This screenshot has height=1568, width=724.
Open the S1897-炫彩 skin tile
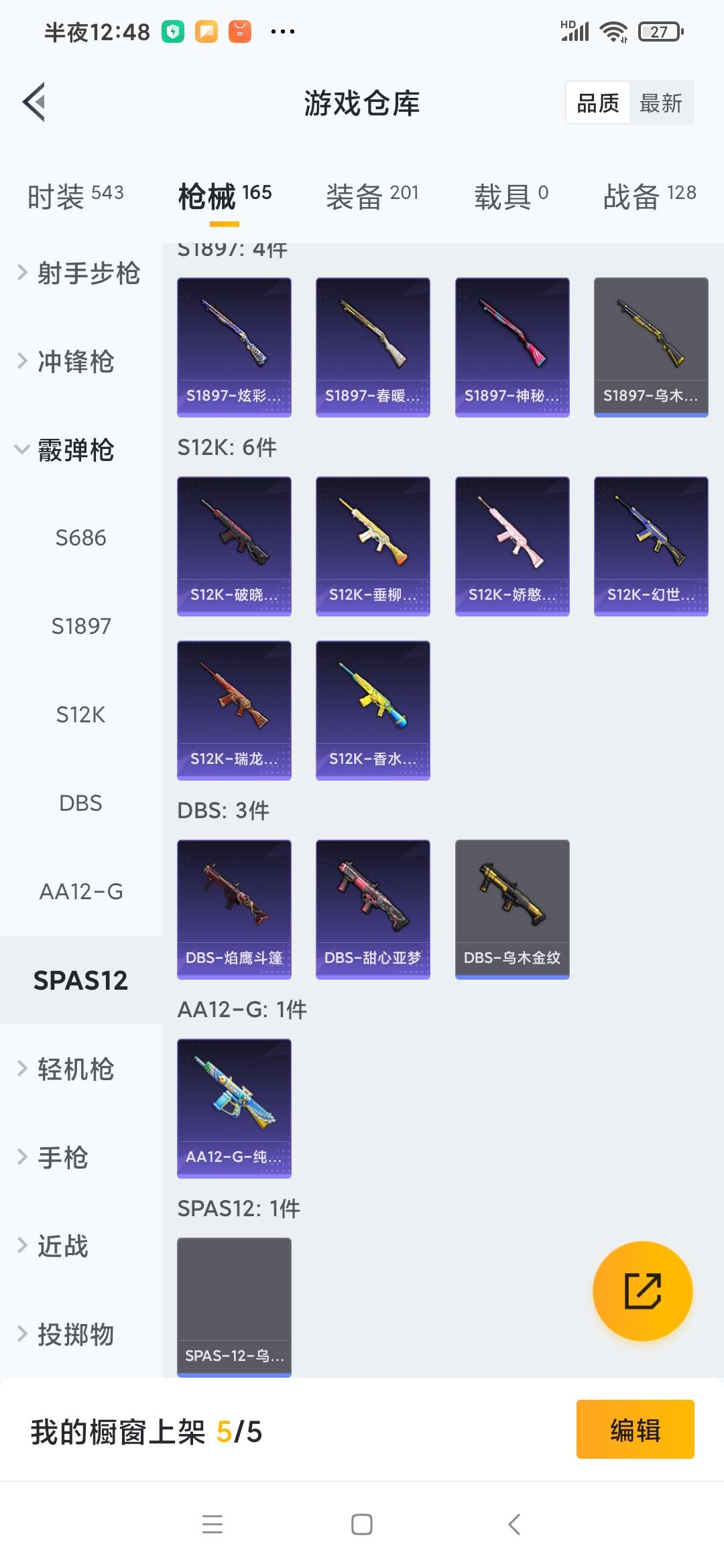pyautogui.click(x=234, y=347)
